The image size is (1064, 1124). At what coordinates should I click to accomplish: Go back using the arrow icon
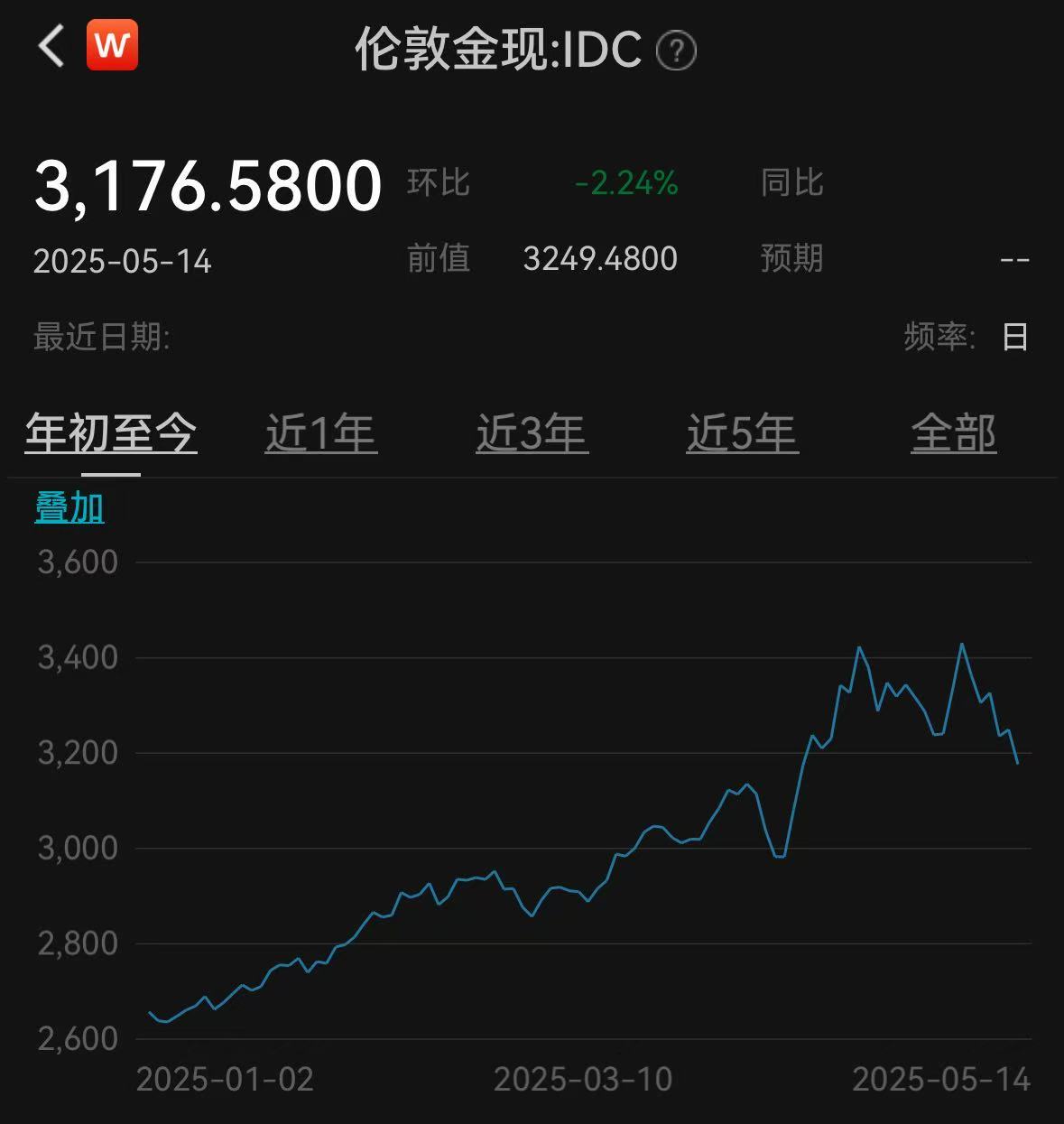click(x=51, y=46)
